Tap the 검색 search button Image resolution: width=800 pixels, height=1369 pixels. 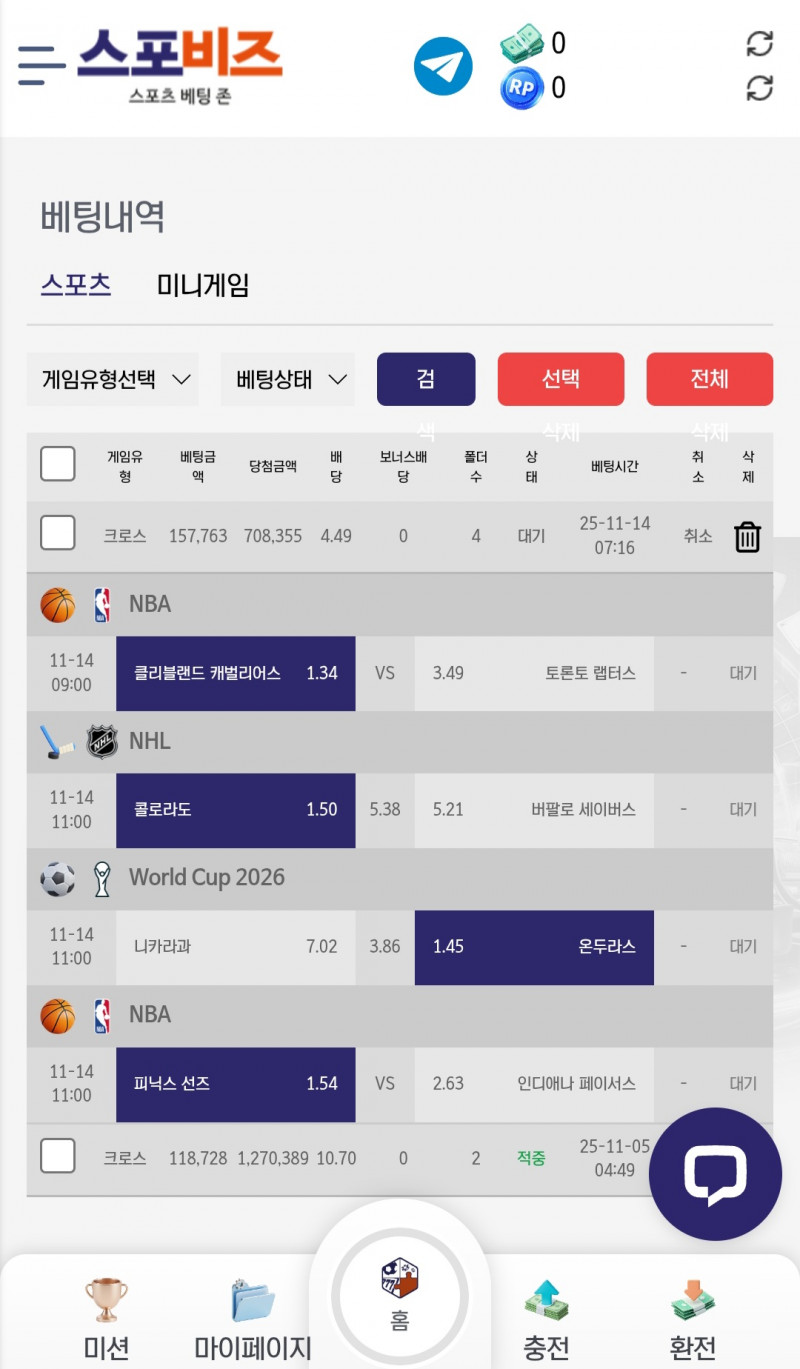coord(426,379)
